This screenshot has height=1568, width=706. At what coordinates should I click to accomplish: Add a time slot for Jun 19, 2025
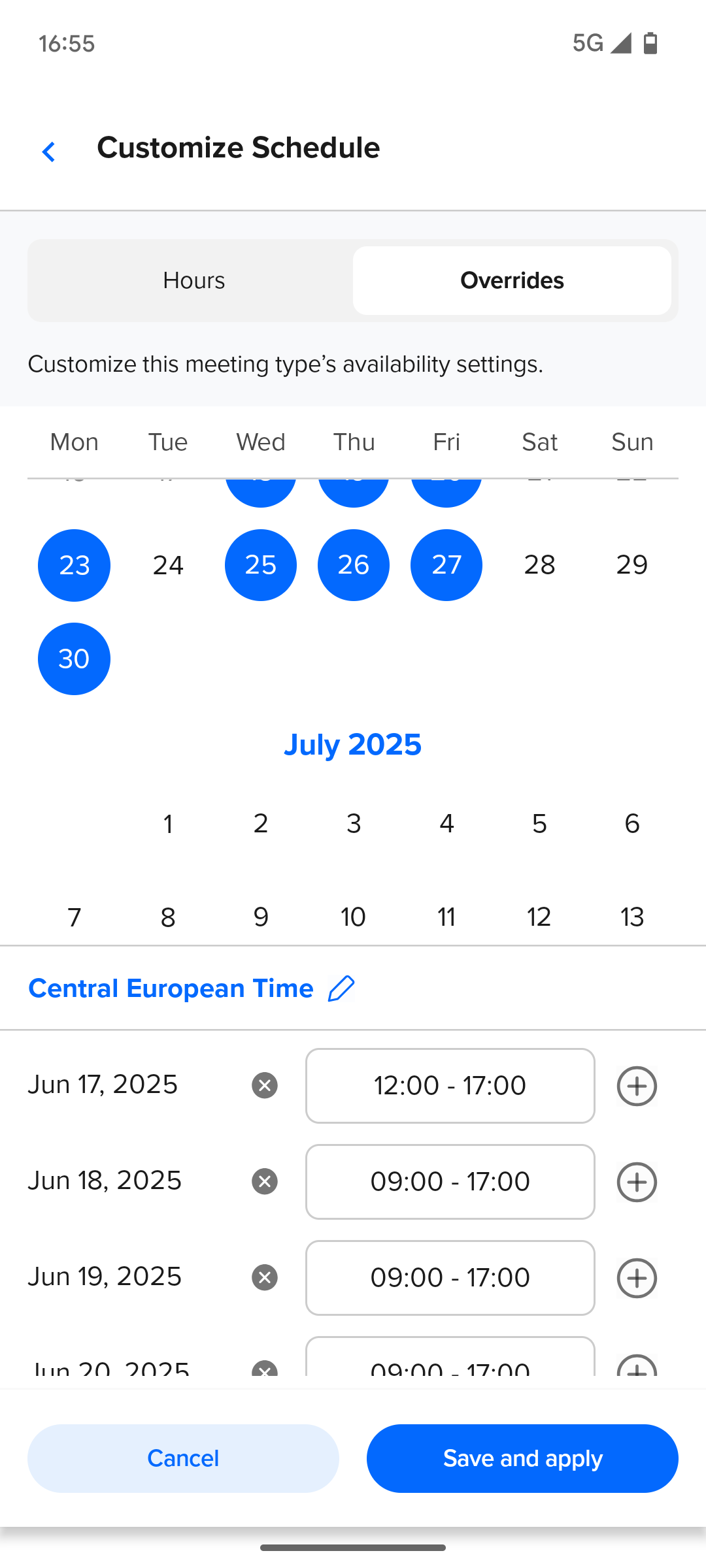637,1278
